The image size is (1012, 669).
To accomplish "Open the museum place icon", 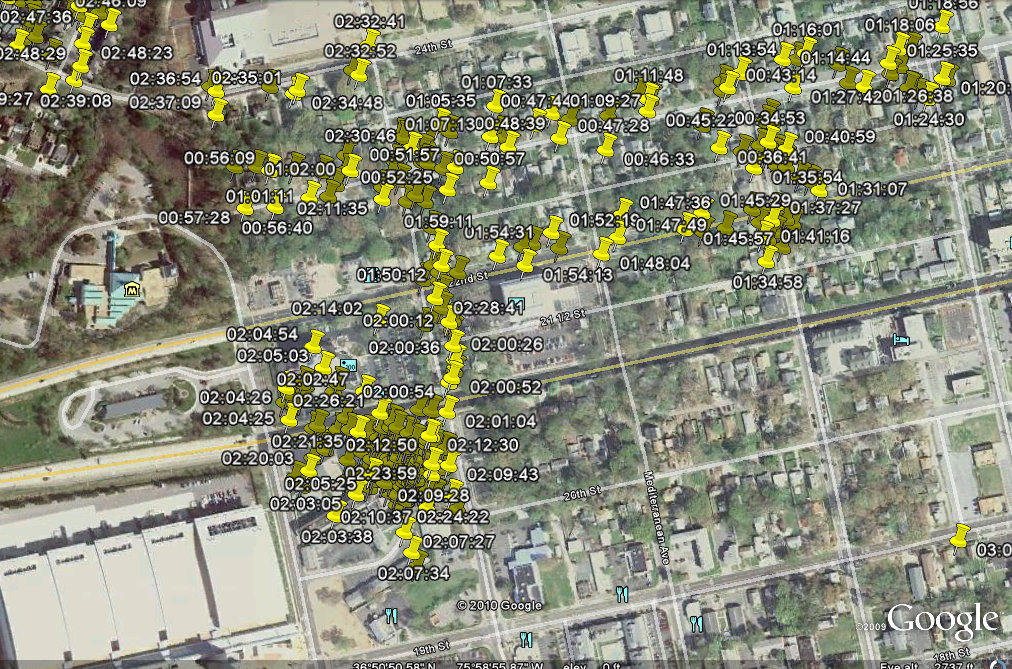I will (131, 290).
